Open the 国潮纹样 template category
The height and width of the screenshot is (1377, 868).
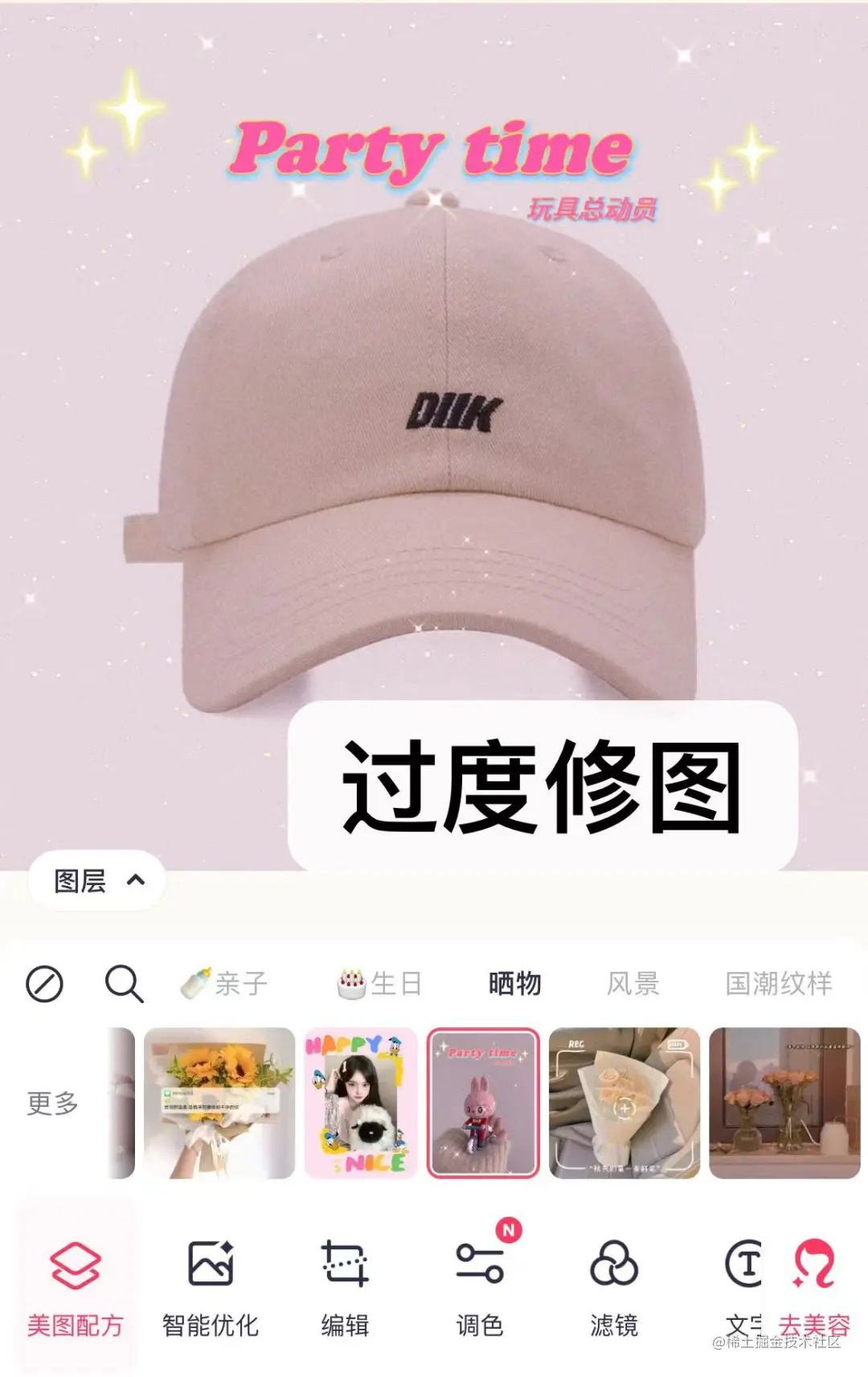(x=778, y=984)
